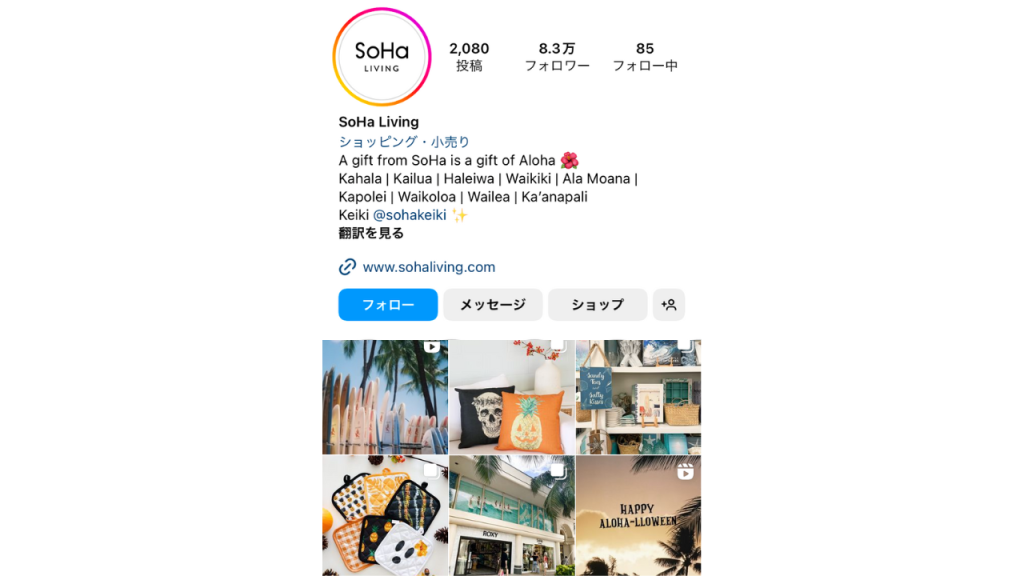This screenshot has height=576, width=1024.
Task: Show suggested accounts via add-person icon
Action: point(669,305)
